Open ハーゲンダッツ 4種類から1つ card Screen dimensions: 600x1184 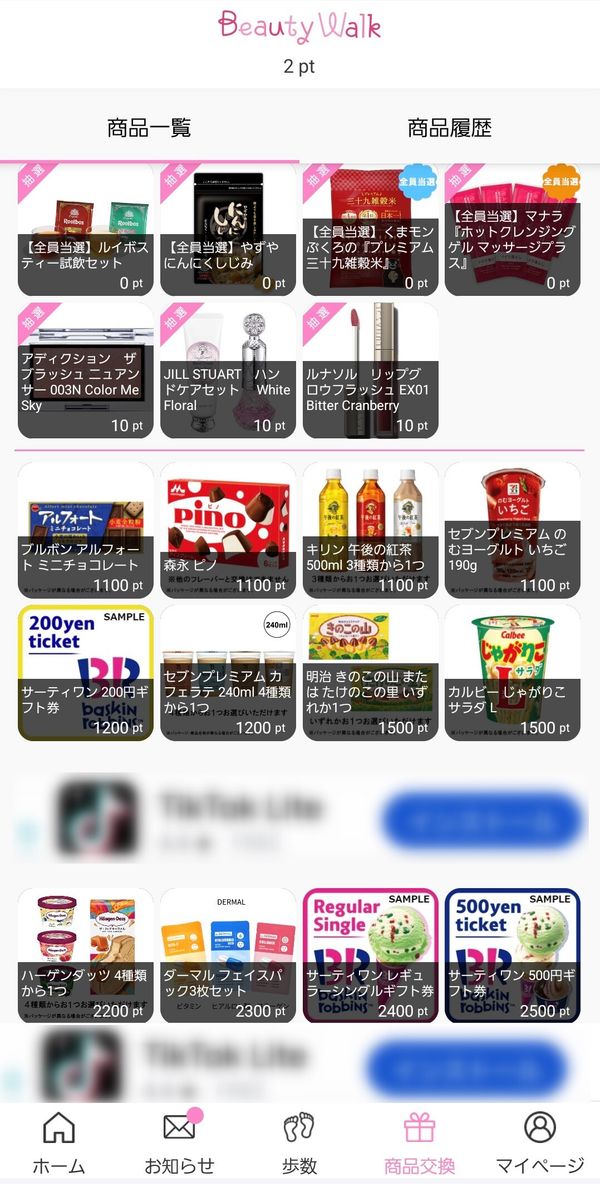pos(85,955)
